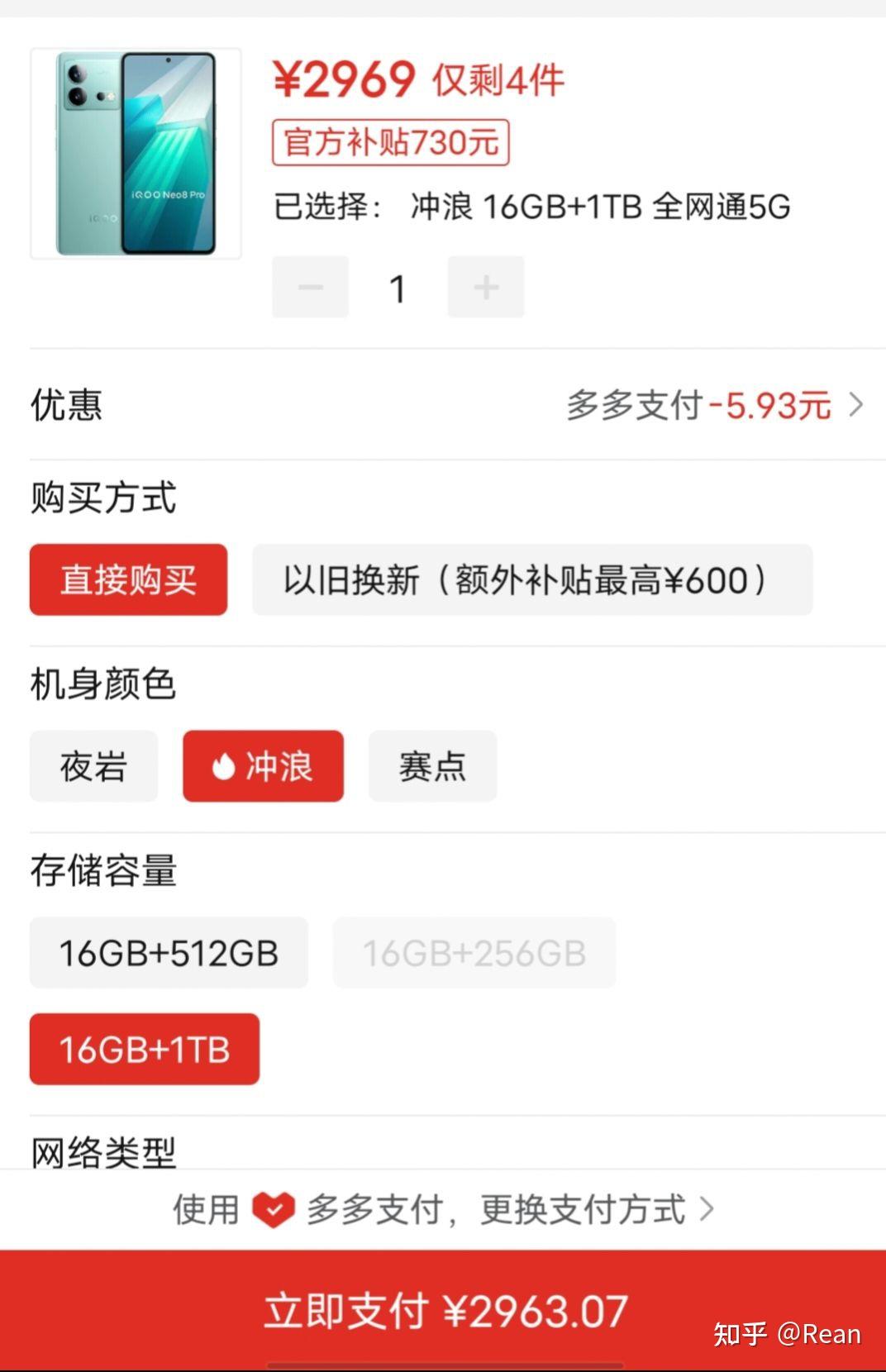The image size is (886, 1372).
Task: Select the 夜岩 color option
Action: click(93, 766)
